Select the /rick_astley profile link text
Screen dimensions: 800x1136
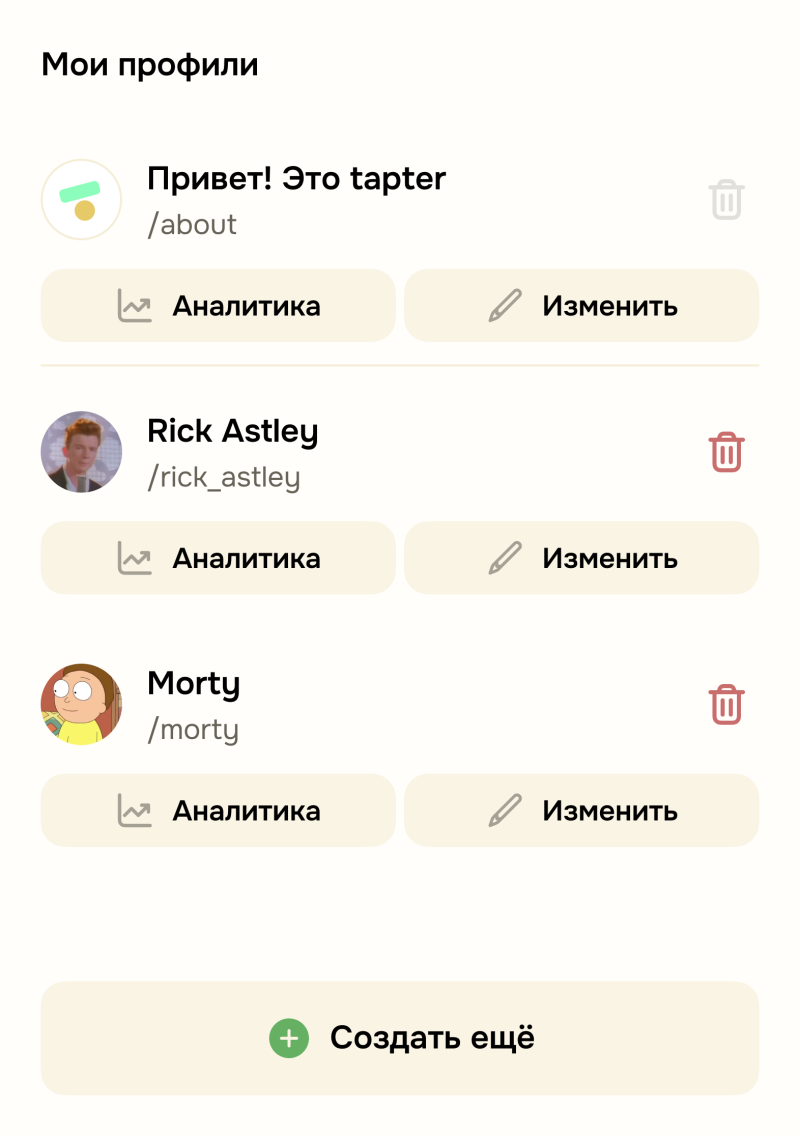224,477
